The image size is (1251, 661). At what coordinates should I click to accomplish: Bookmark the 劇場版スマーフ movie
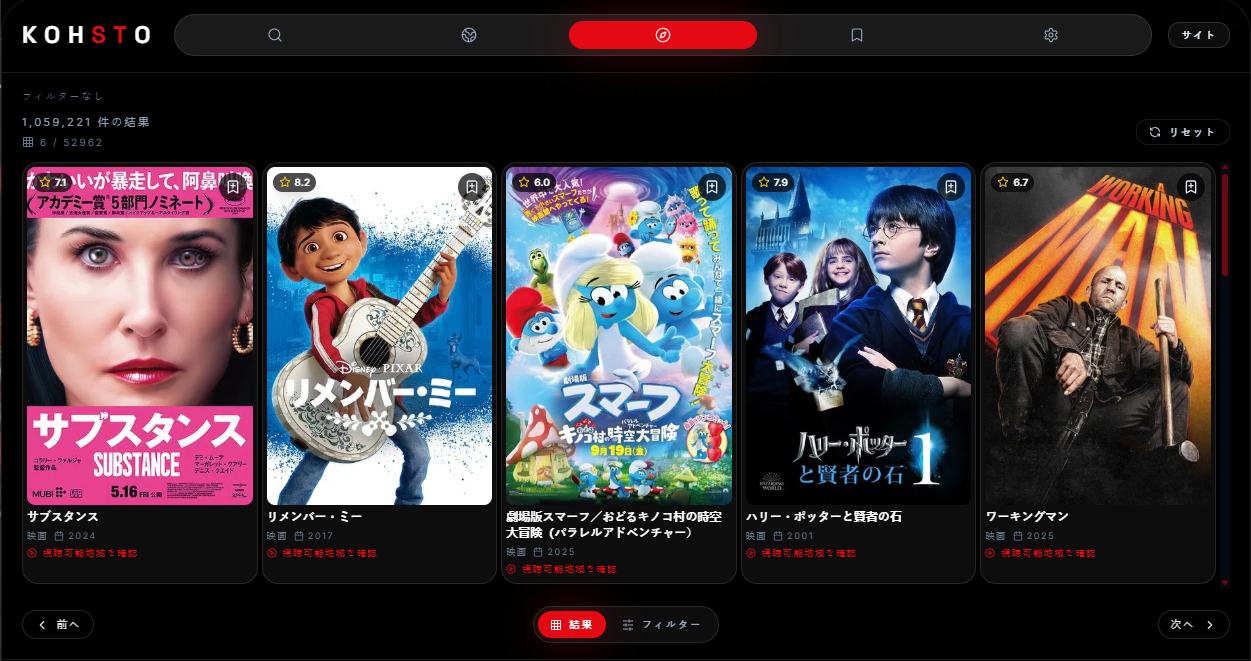point(711,187)
